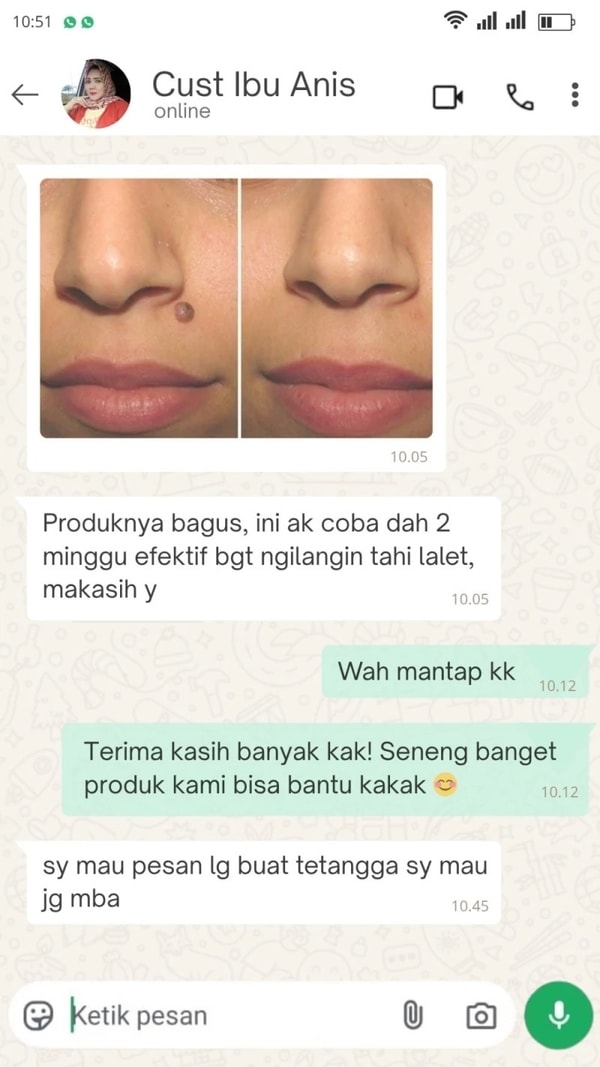Start a voice call with Cust Ibu Anis
Image resolution: width=600 pixels, height=1067 pixels.
point(519,96)
